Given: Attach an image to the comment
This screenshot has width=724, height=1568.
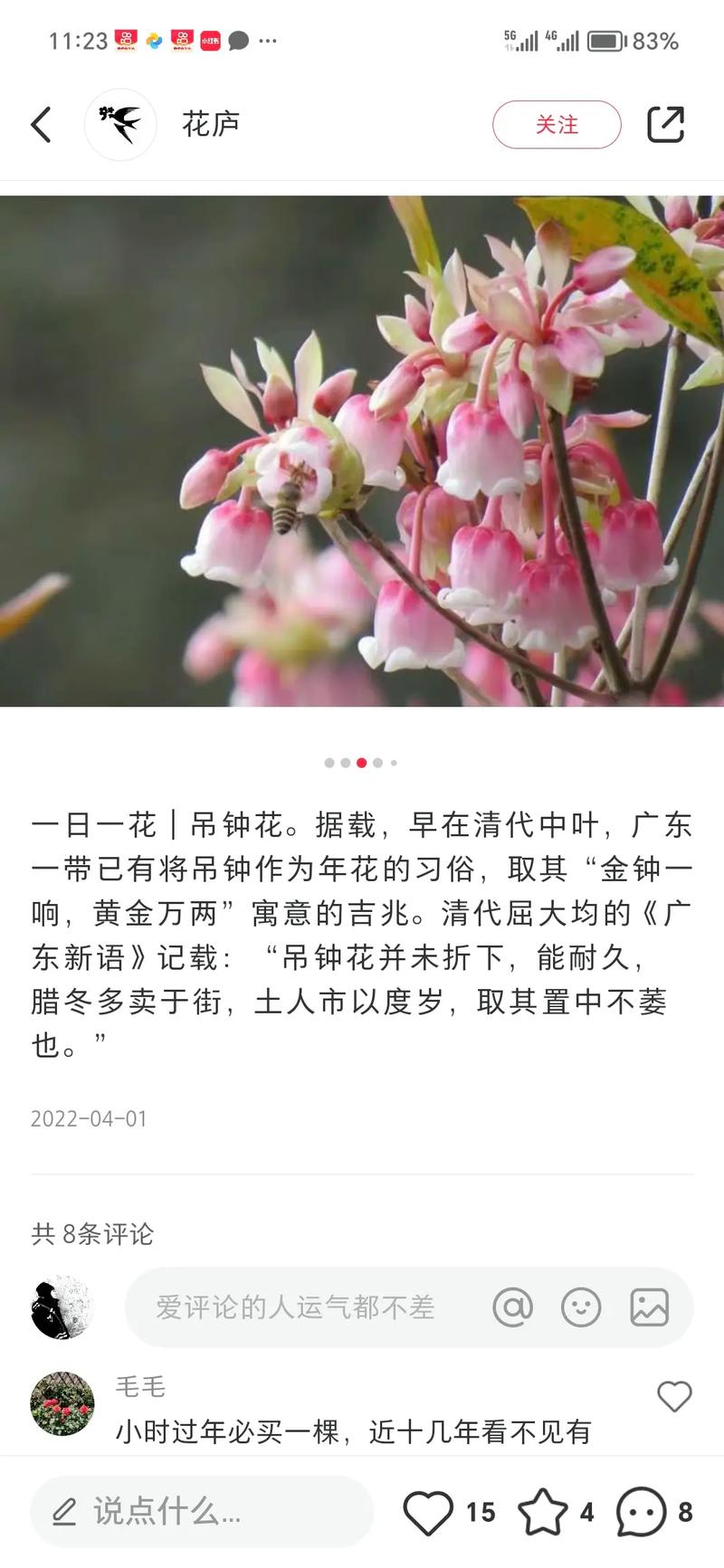Looking at the screenshot, I should 649,1307.
